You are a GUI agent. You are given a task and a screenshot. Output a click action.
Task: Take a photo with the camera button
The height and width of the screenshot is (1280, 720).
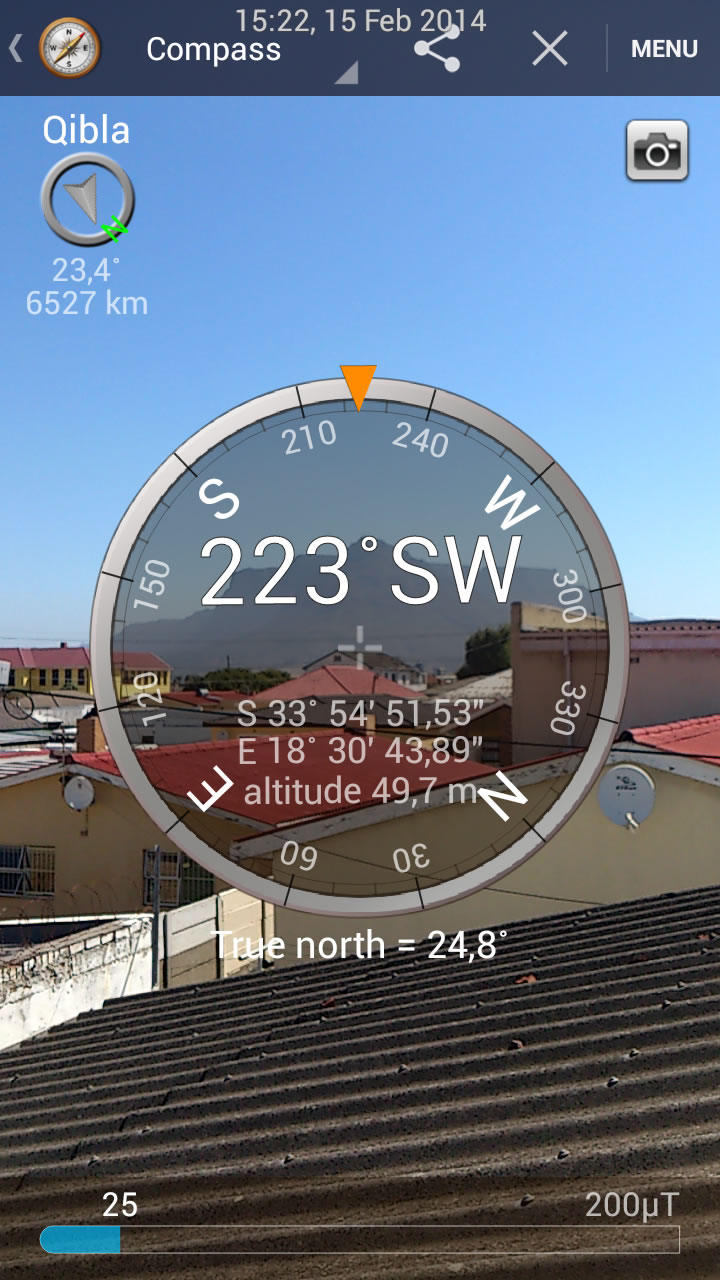point(657,150)
